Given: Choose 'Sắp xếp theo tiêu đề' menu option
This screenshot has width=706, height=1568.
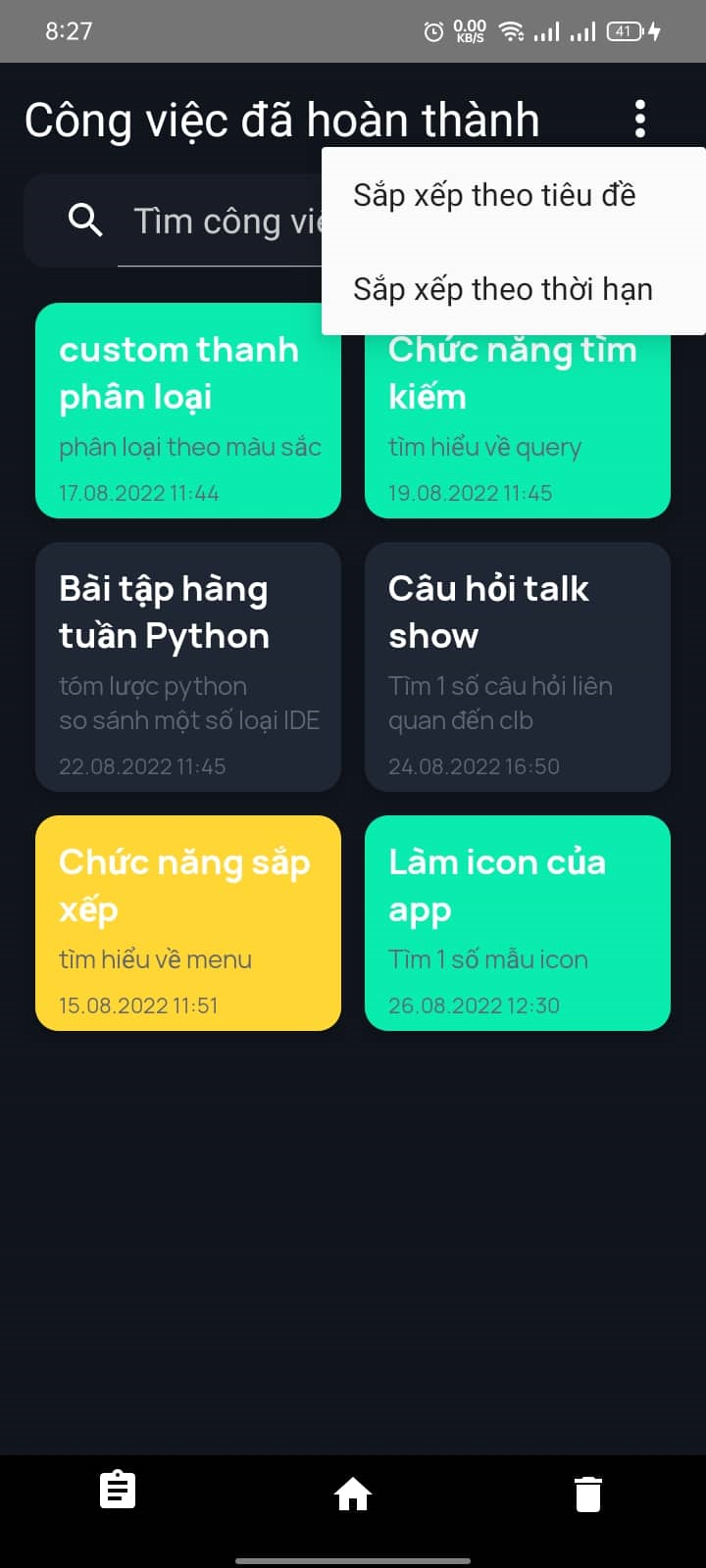Looking at the screenshot, I should click(494, 194).
